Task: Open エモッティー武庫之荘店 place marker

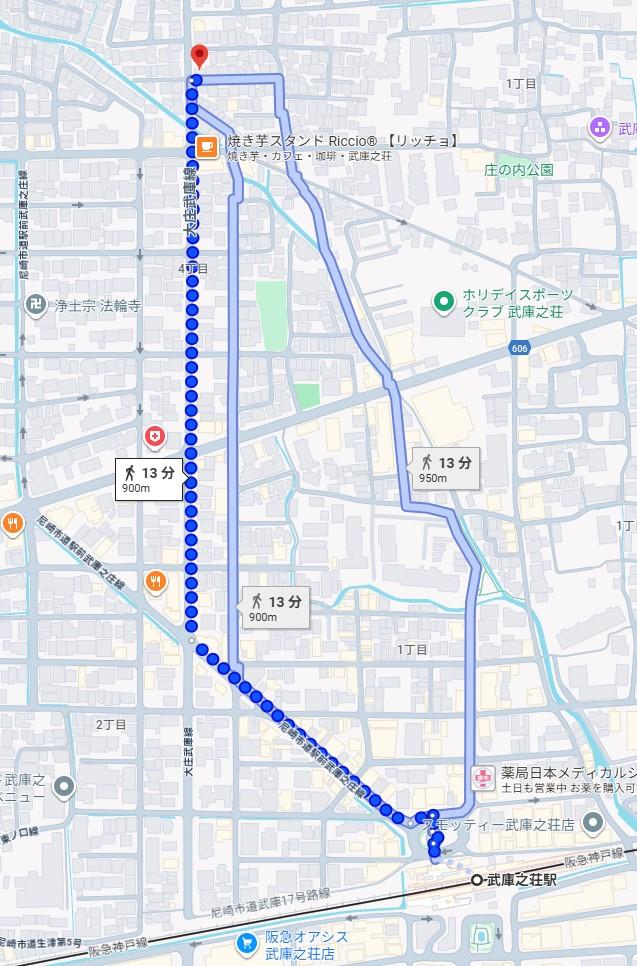Action: (x=592, y=825)
